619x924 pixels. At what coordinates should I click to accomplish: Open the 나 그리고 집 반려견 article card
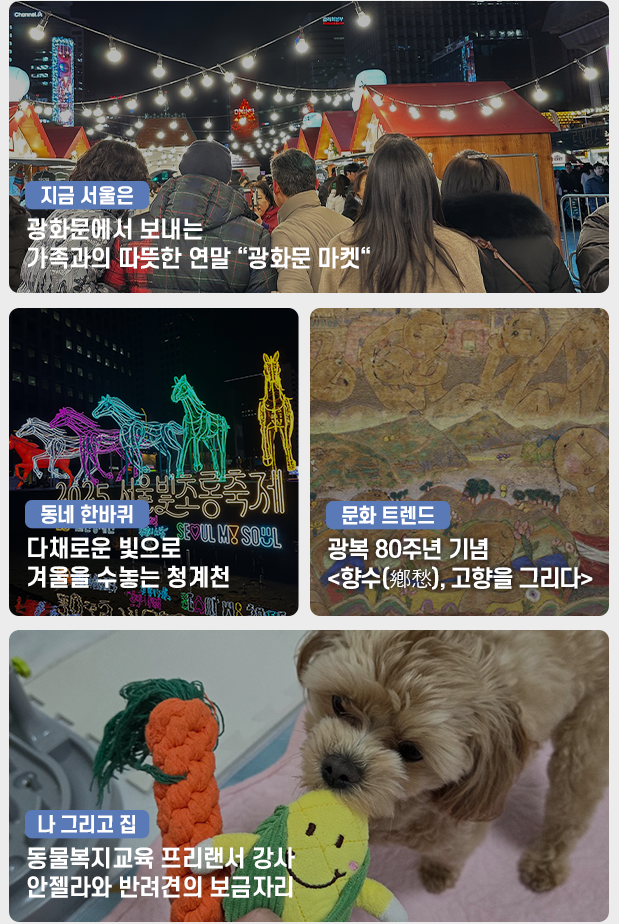[x=309, y=776]
